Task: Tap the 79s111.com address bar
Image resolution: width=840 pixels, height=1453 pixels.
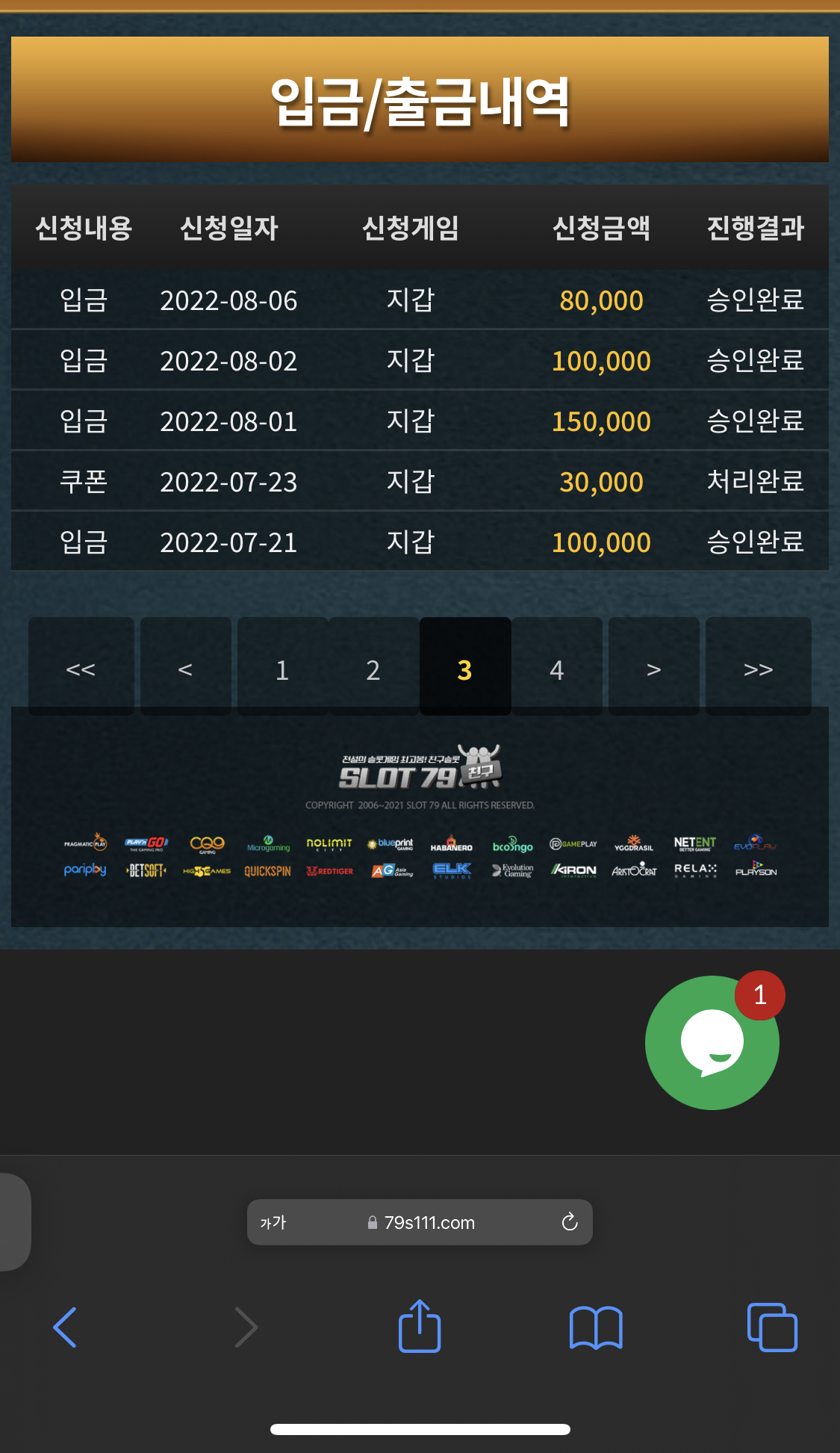Action: (420, 1222)
